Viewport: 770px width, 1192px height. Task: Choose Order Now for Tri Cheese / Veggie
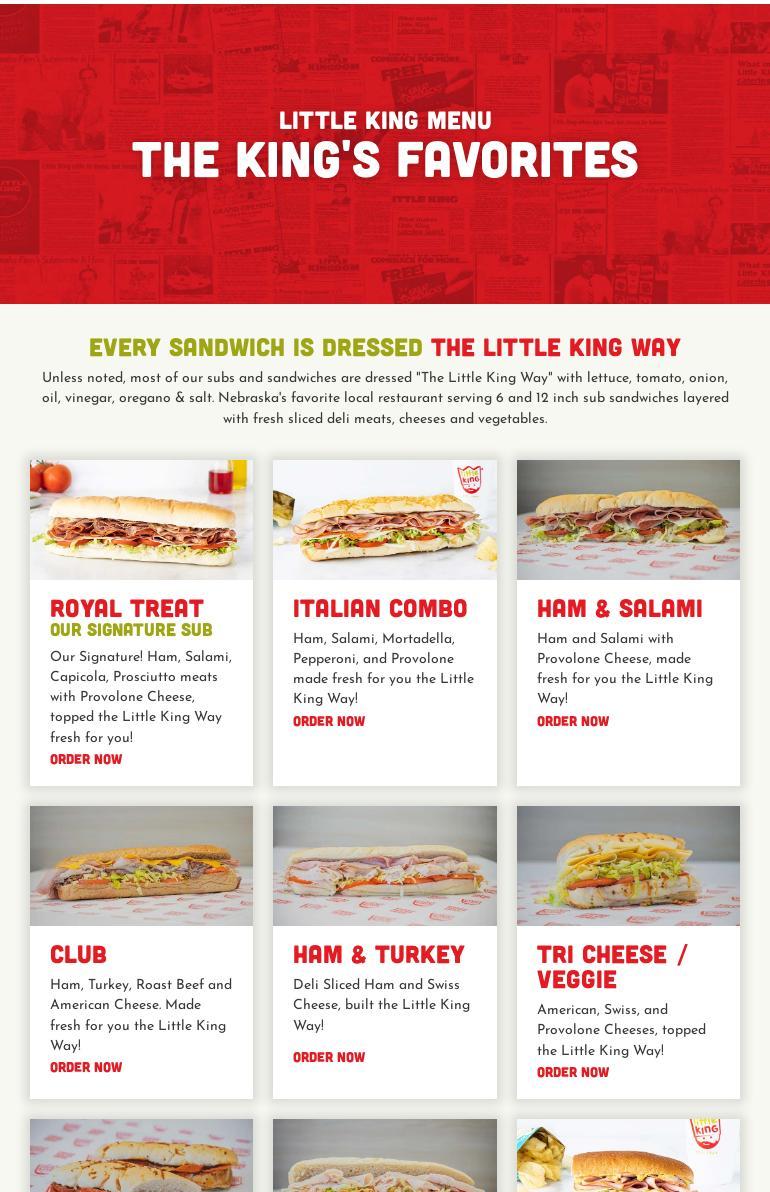[x=573, y=1073]
